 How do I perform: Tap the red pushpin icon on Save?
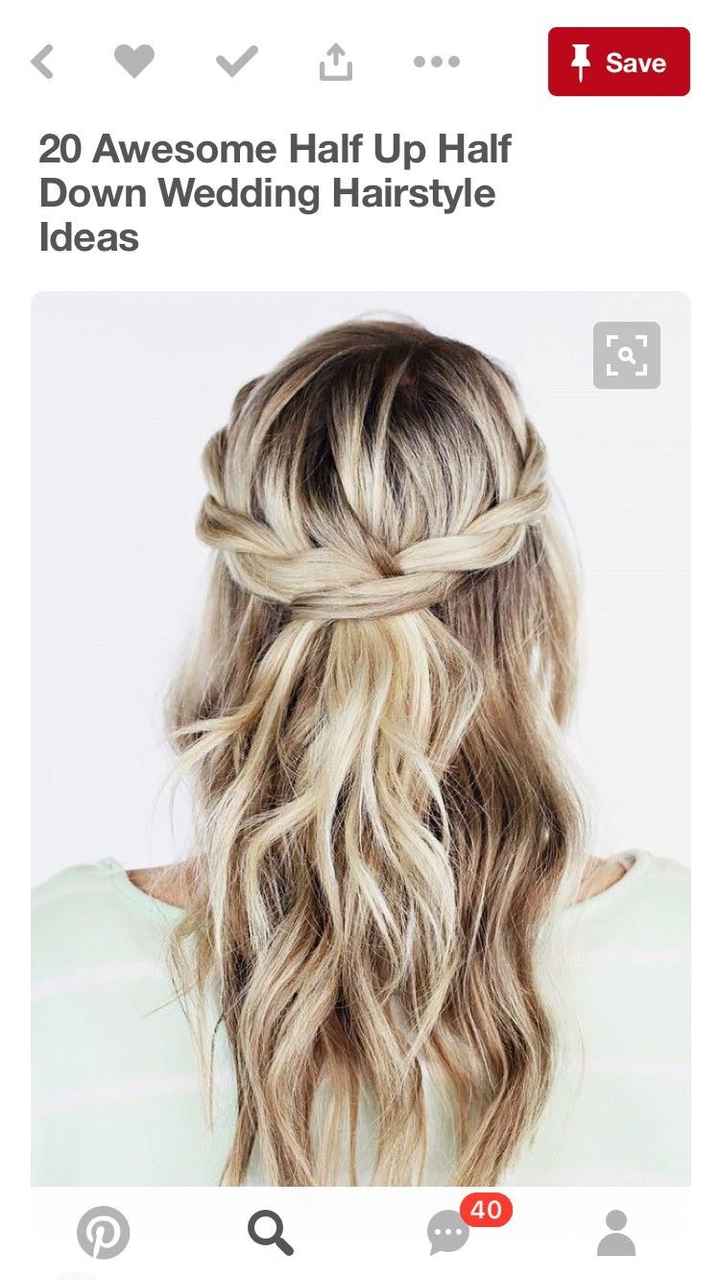[x=580, y=62]
